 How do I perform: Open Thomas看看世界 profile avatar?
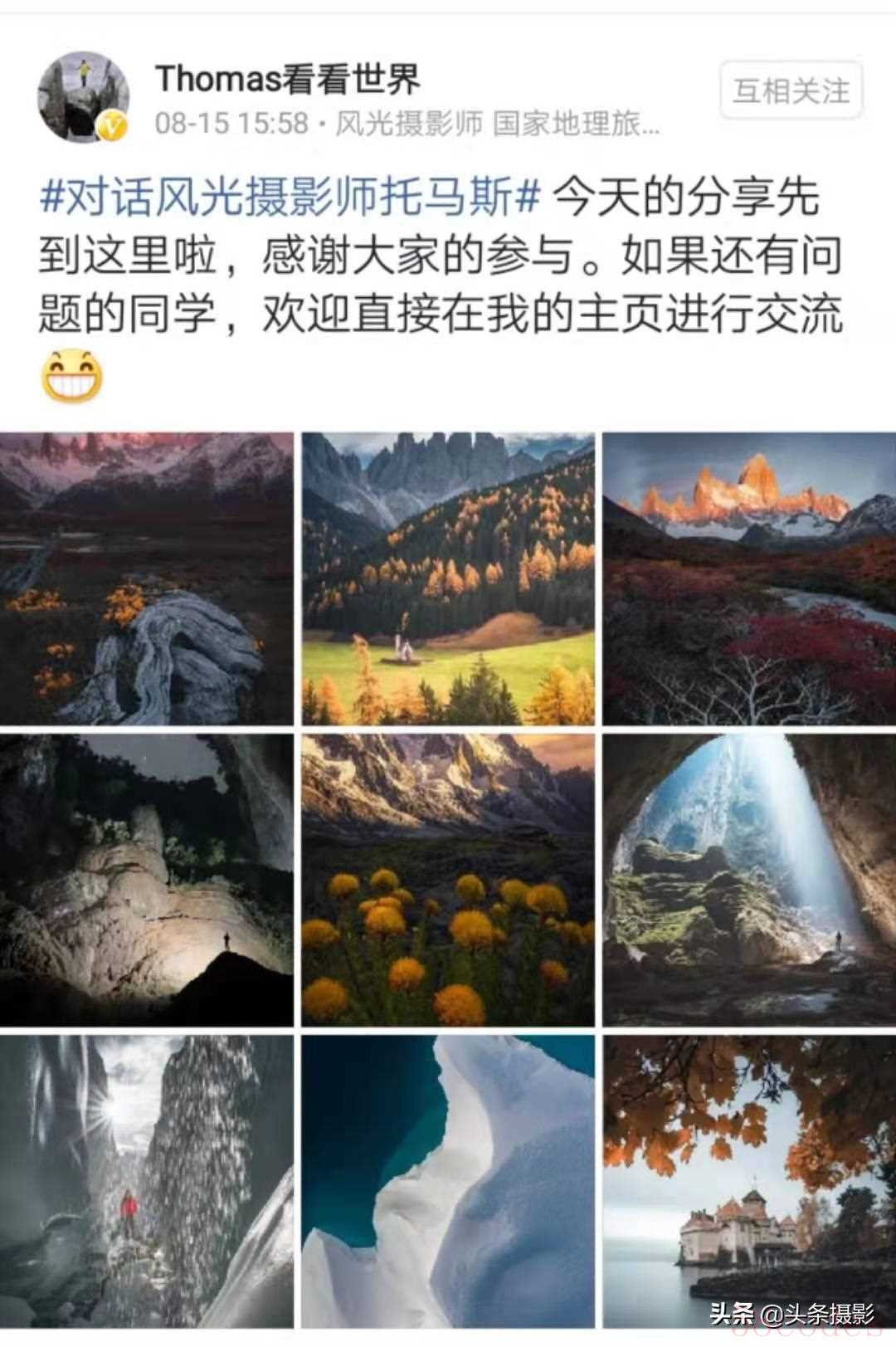coord(84,98)
